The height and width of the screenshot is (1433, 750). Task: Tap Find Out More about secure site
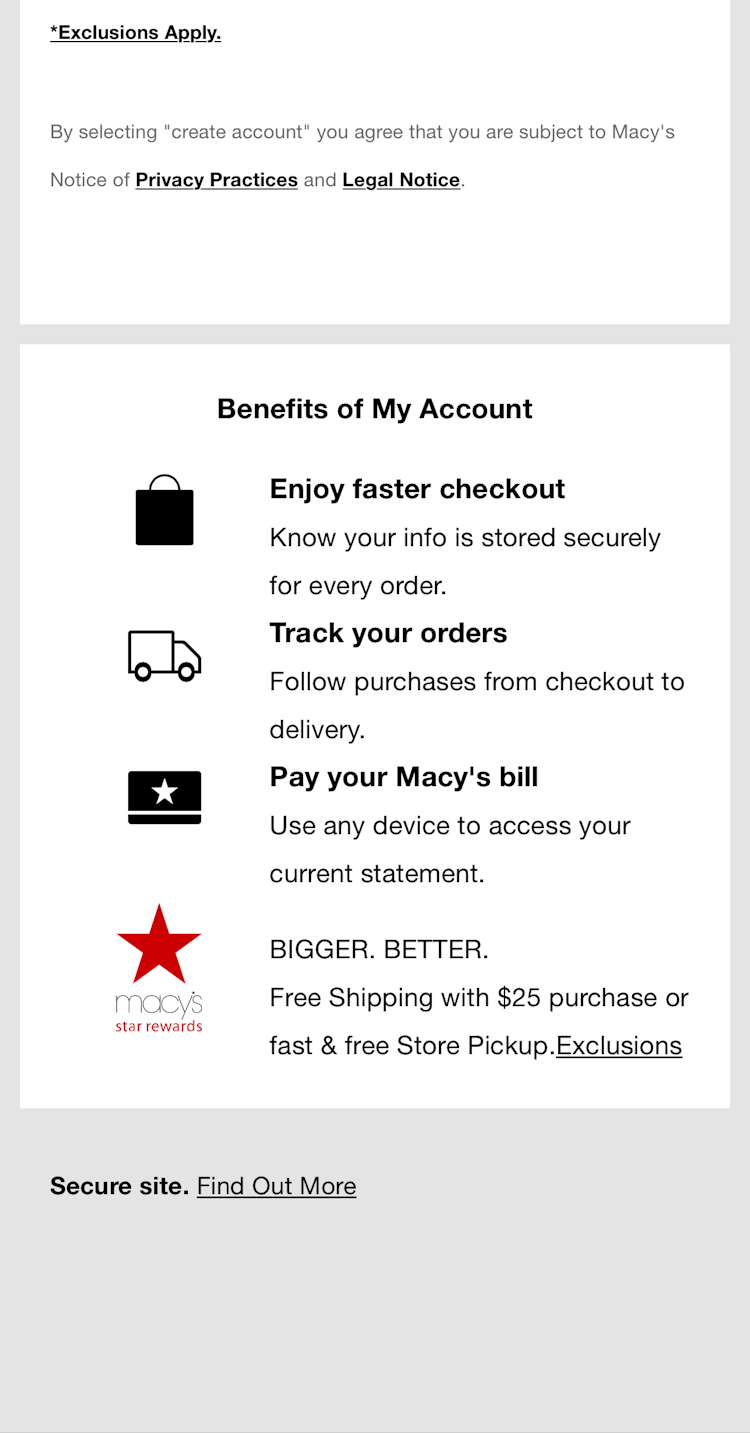(276, 1186)
